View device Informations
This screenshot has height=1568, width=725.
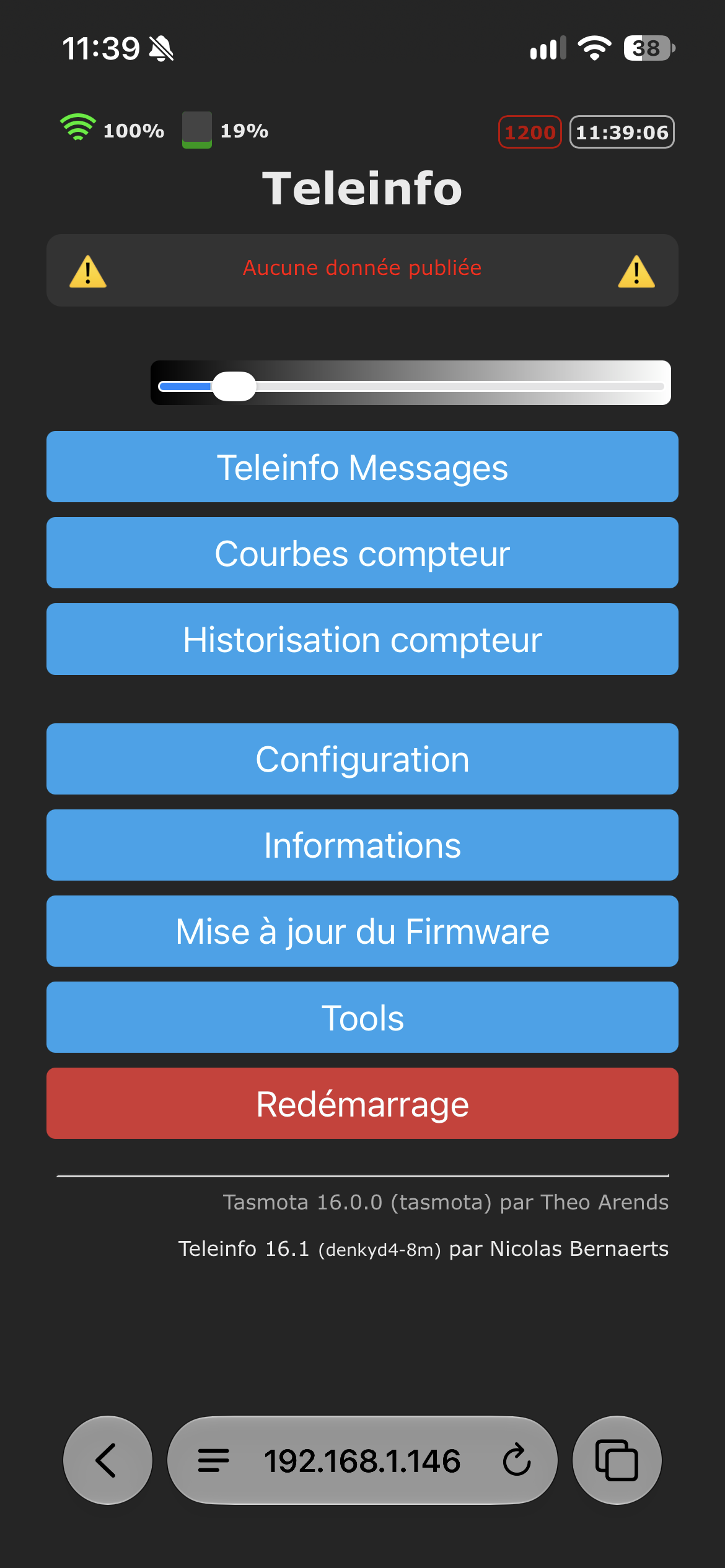point(362,845)
